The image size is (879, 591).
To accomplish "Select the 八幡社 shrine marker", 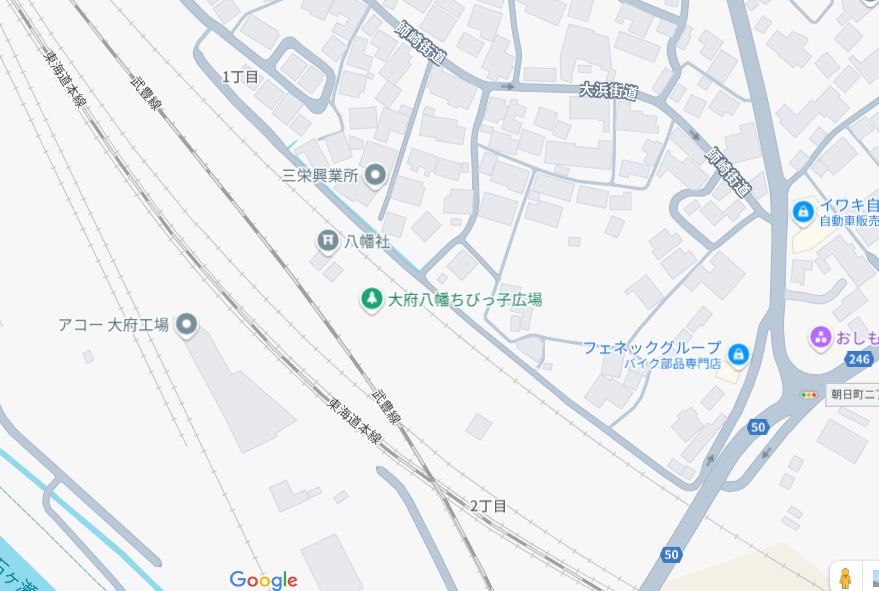I will tap(327, 240).
